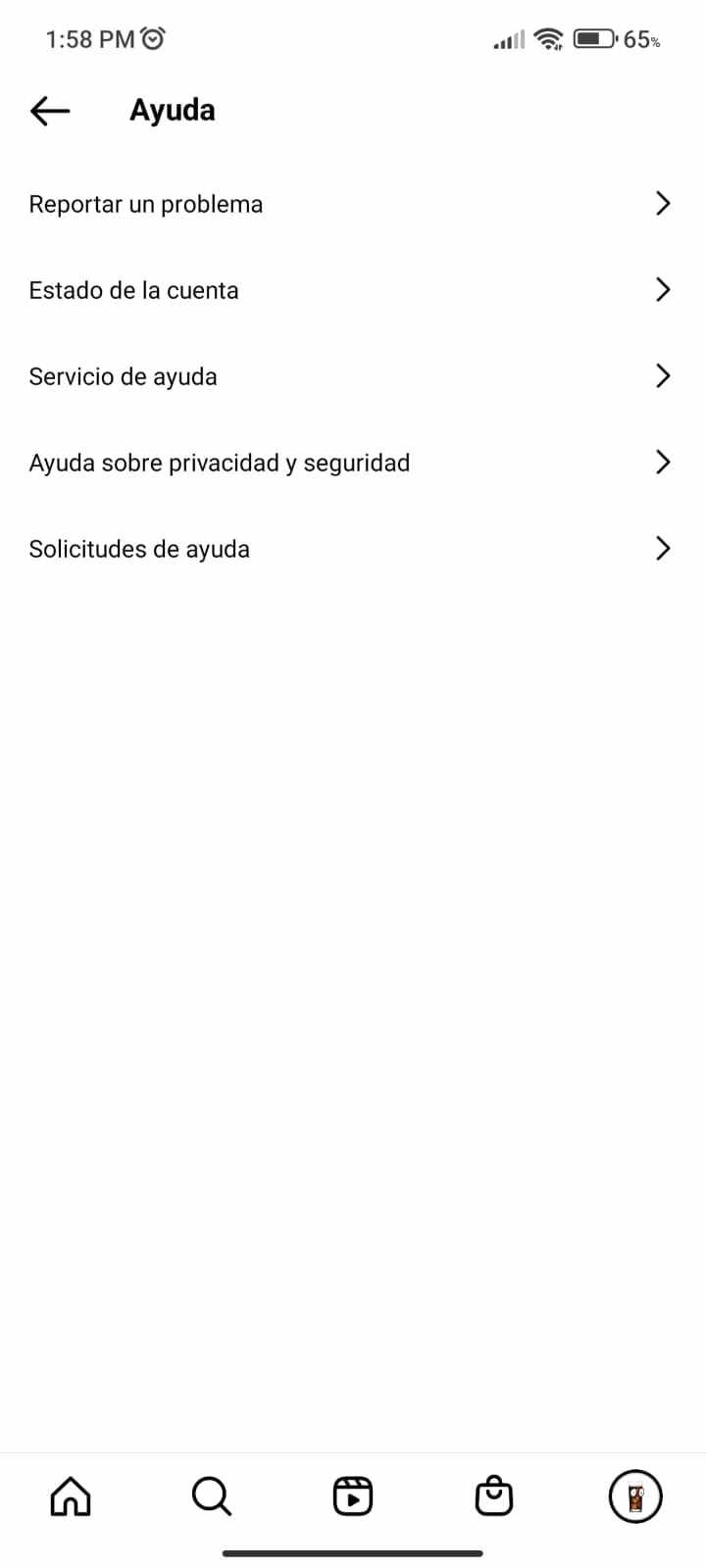This screenshot has width=706, height=1568.
Task: Go back from the Ayuda screen
Action: tap(50, 111)
